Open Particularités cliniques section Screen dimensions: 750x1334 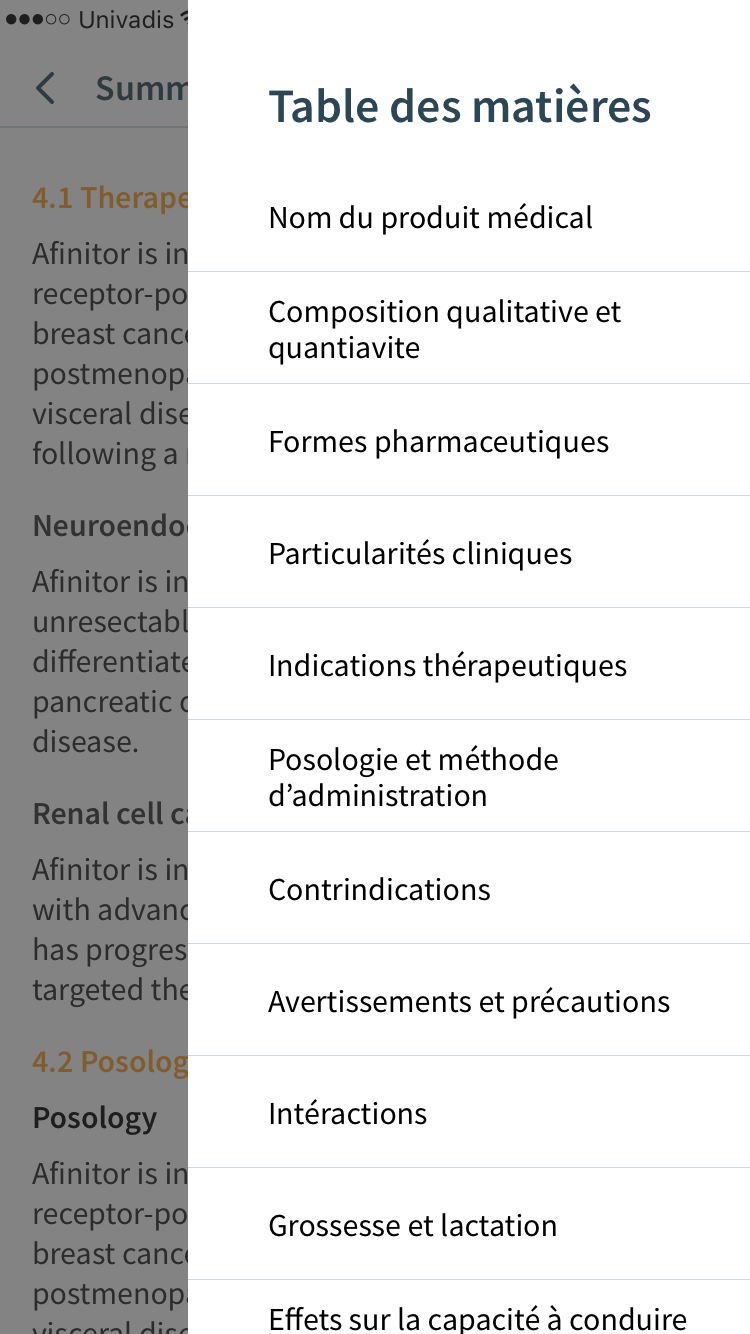[x=469, y=552]
